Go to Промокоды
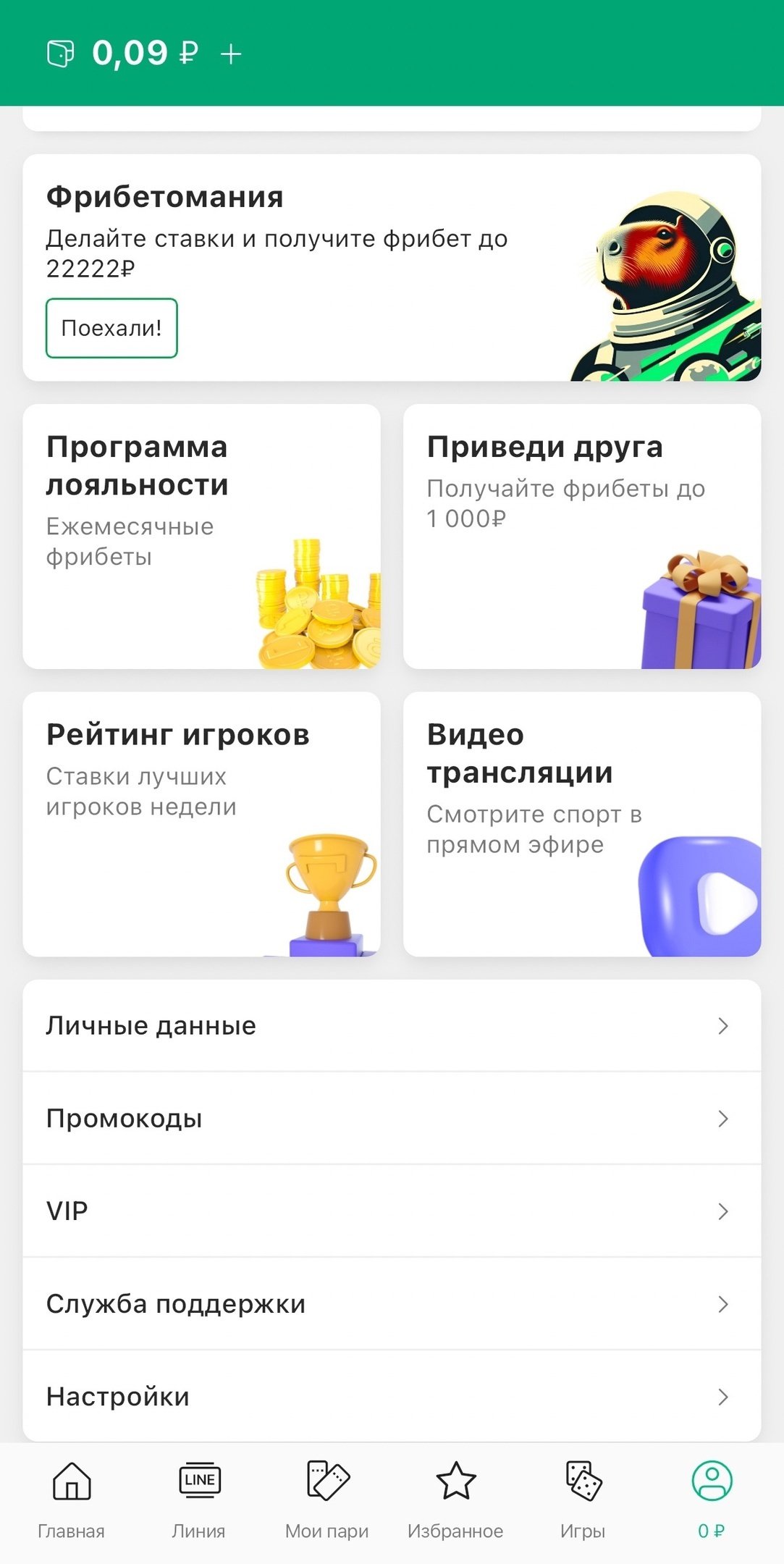784x1564 pixels. coord(392,1118)
